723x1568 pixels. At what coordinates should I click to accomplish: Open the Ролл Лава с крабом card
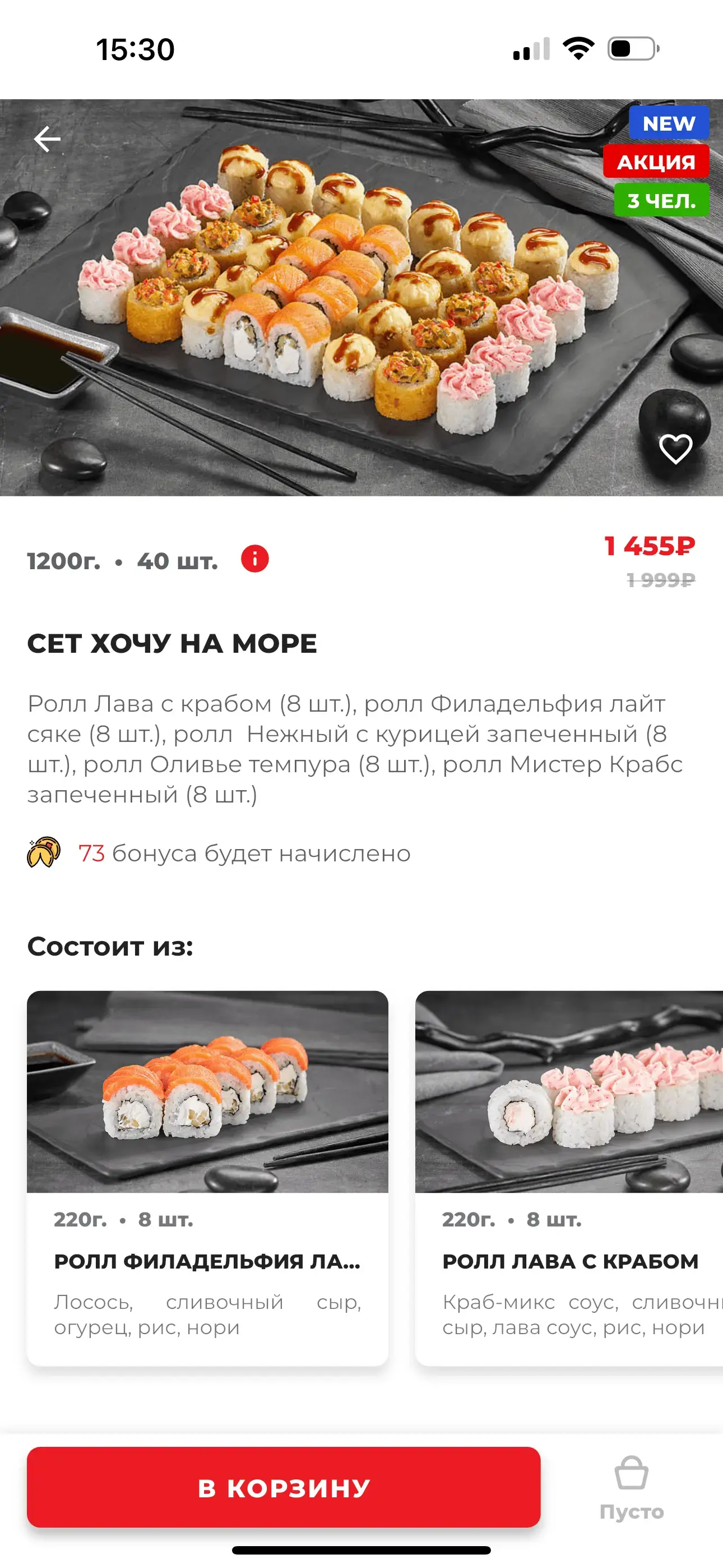pos(569,1177)
